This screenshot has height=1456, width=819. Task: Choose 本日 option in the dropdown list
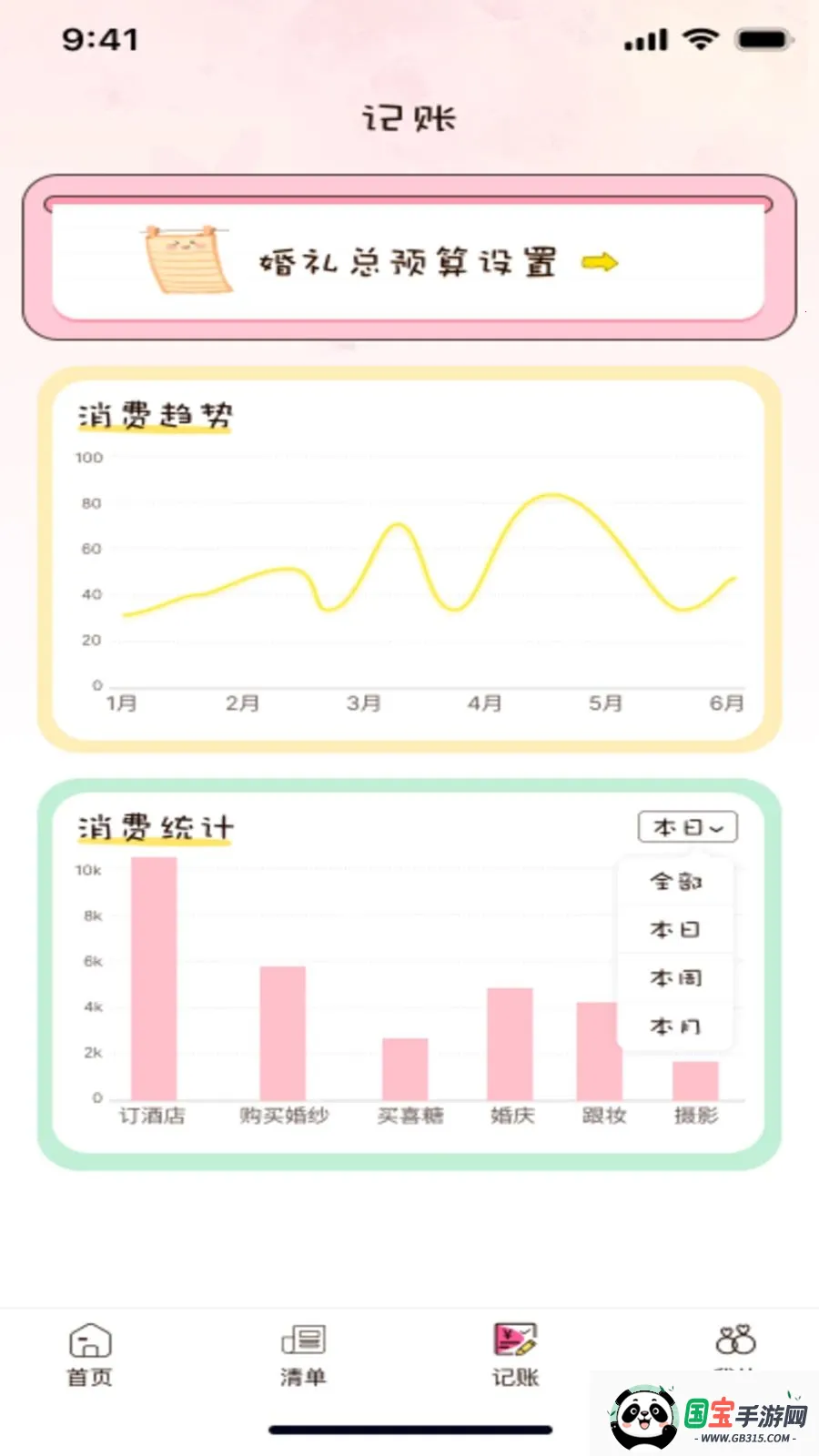click(675, 929)
